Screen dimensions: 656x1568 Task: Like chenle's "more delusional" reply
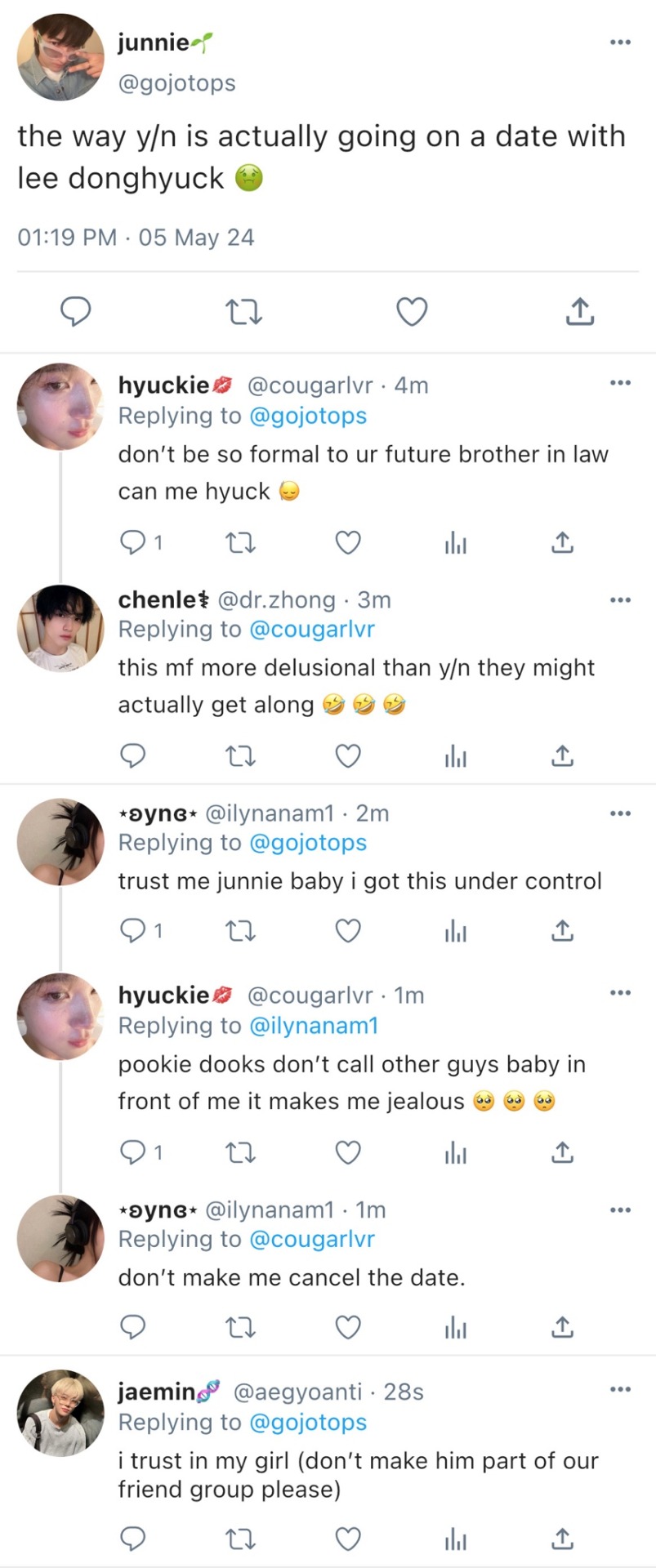(349, 757)
